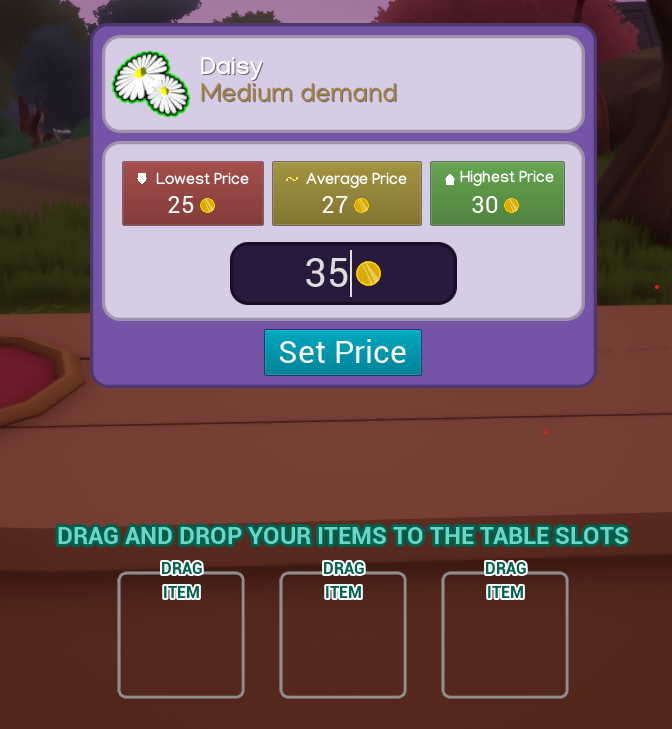Select the Lowest Price 25 option

pos(193,193)
